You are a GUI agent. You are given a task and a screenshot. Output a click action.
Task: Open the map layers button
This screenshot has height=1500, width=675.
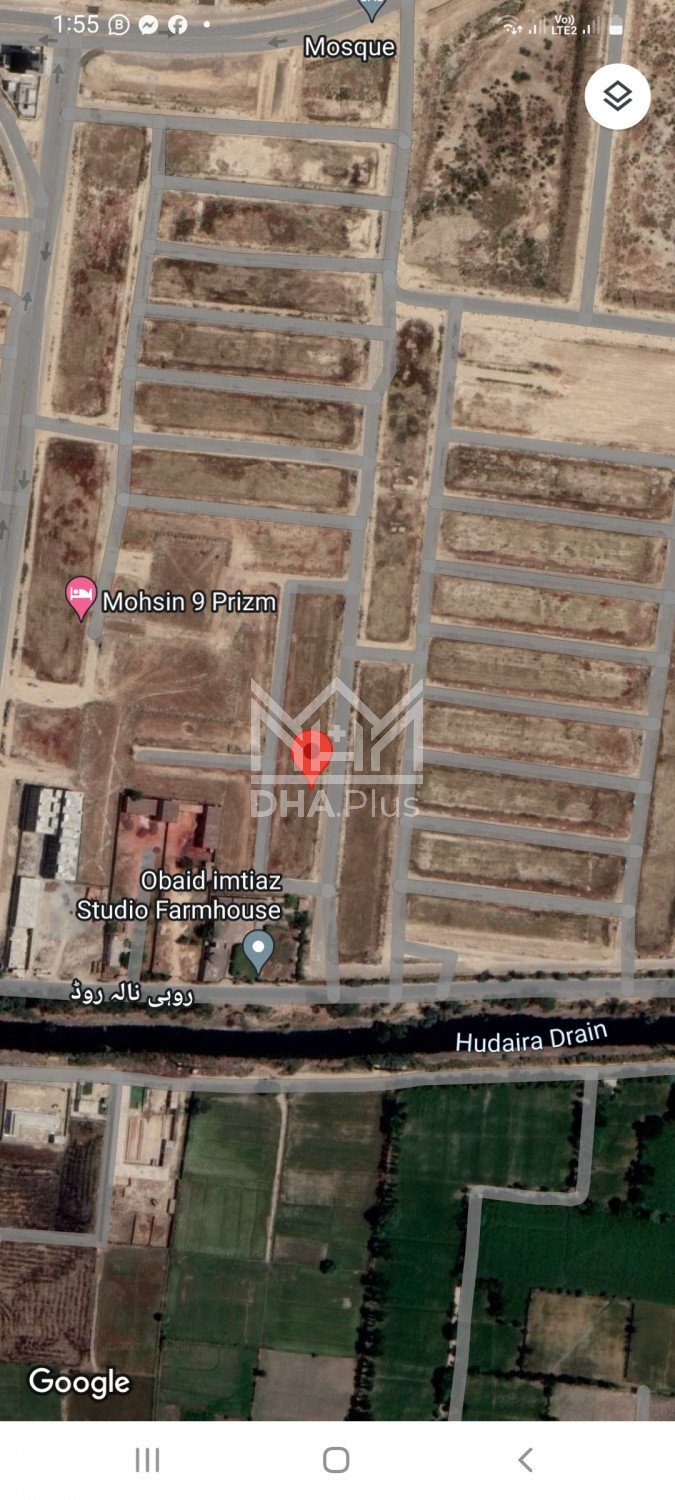tap(617, 97)
